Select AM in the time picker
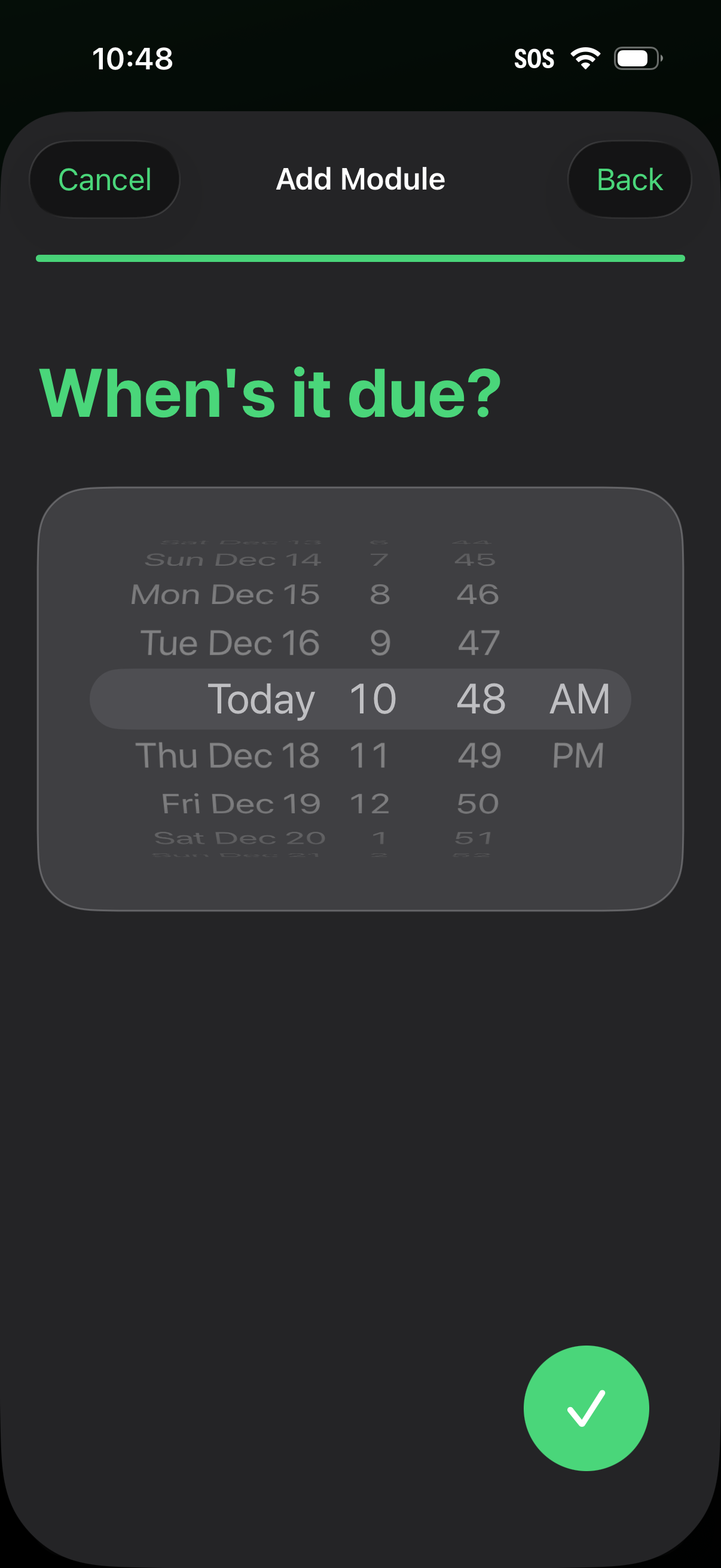 pyautogui.click(x=579, y=698)
